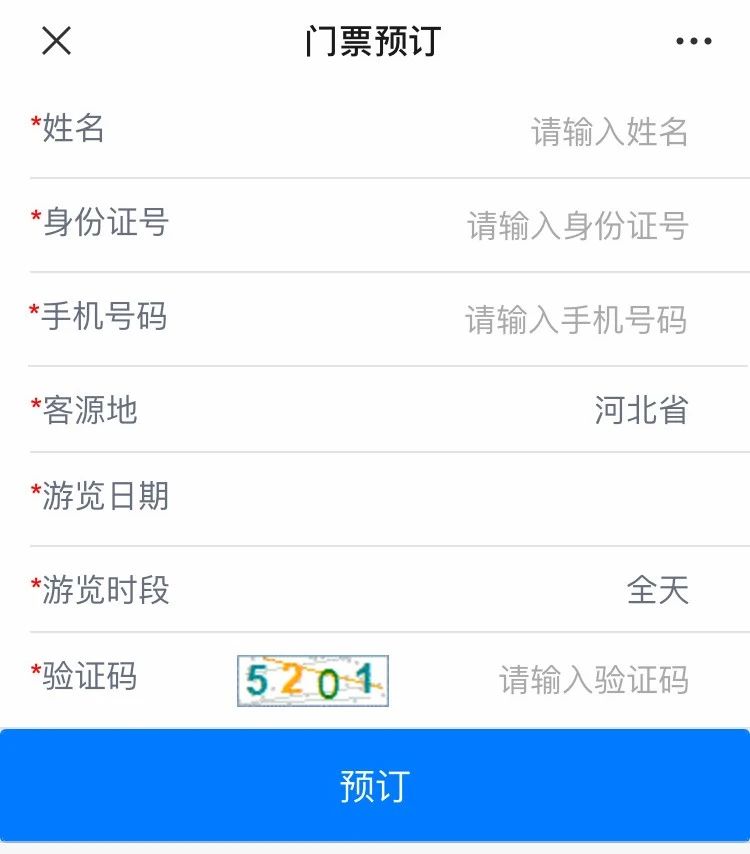Refresh the captcha image 5201
The height and width of the screenshot is (854, 750).
[312, 681]
